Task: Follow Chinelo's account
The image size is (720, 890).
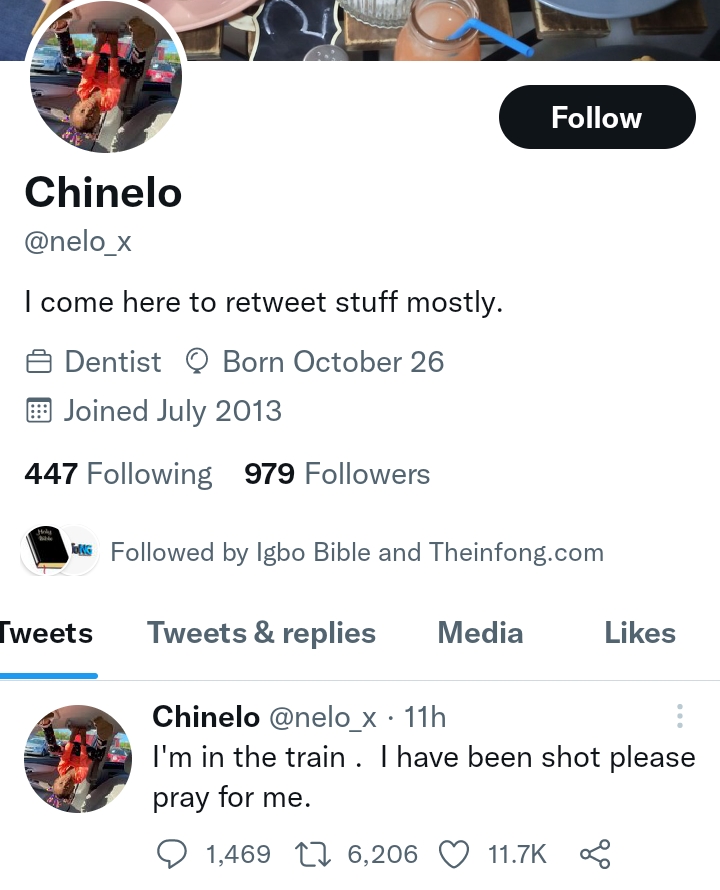Action: click(596, 118)
